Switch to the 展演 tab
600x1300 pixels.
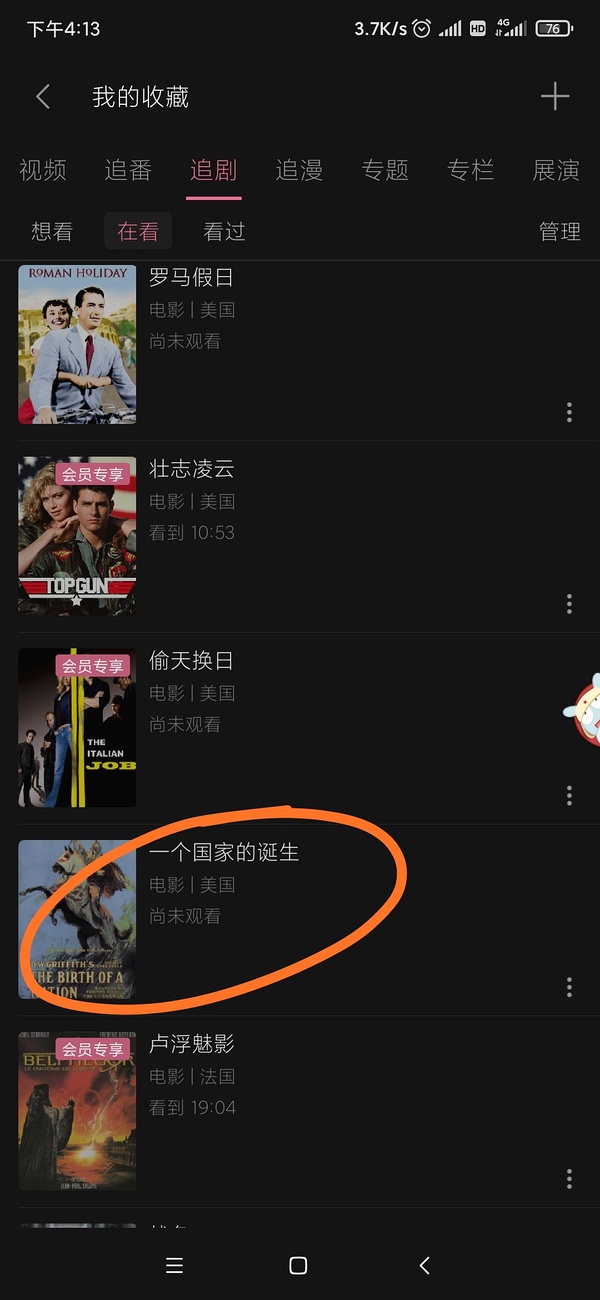[555, 170]
